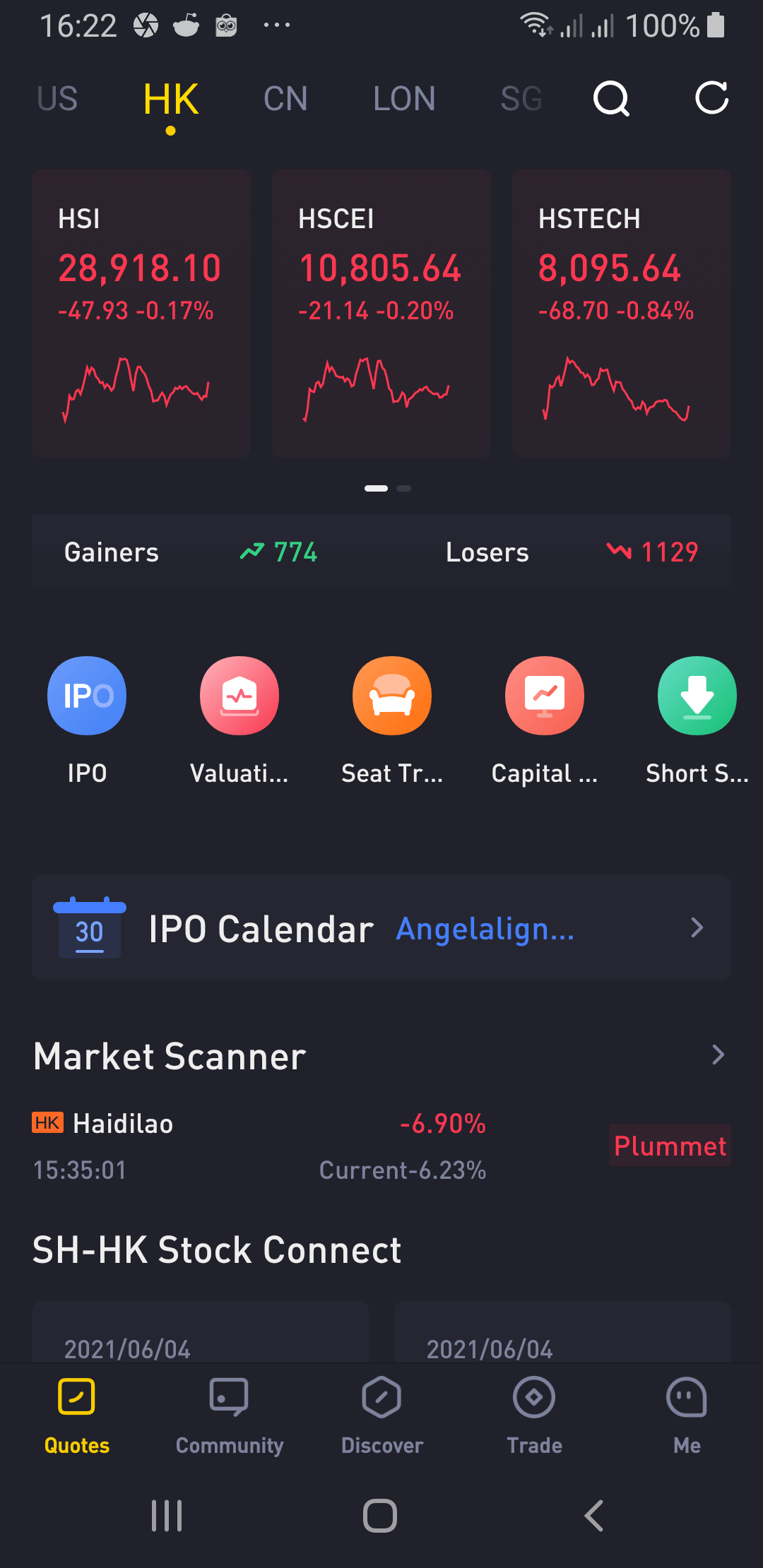Open the CN market section
Screen dimensions: 763x1568
pyautogui.click(x=285, y=99)
